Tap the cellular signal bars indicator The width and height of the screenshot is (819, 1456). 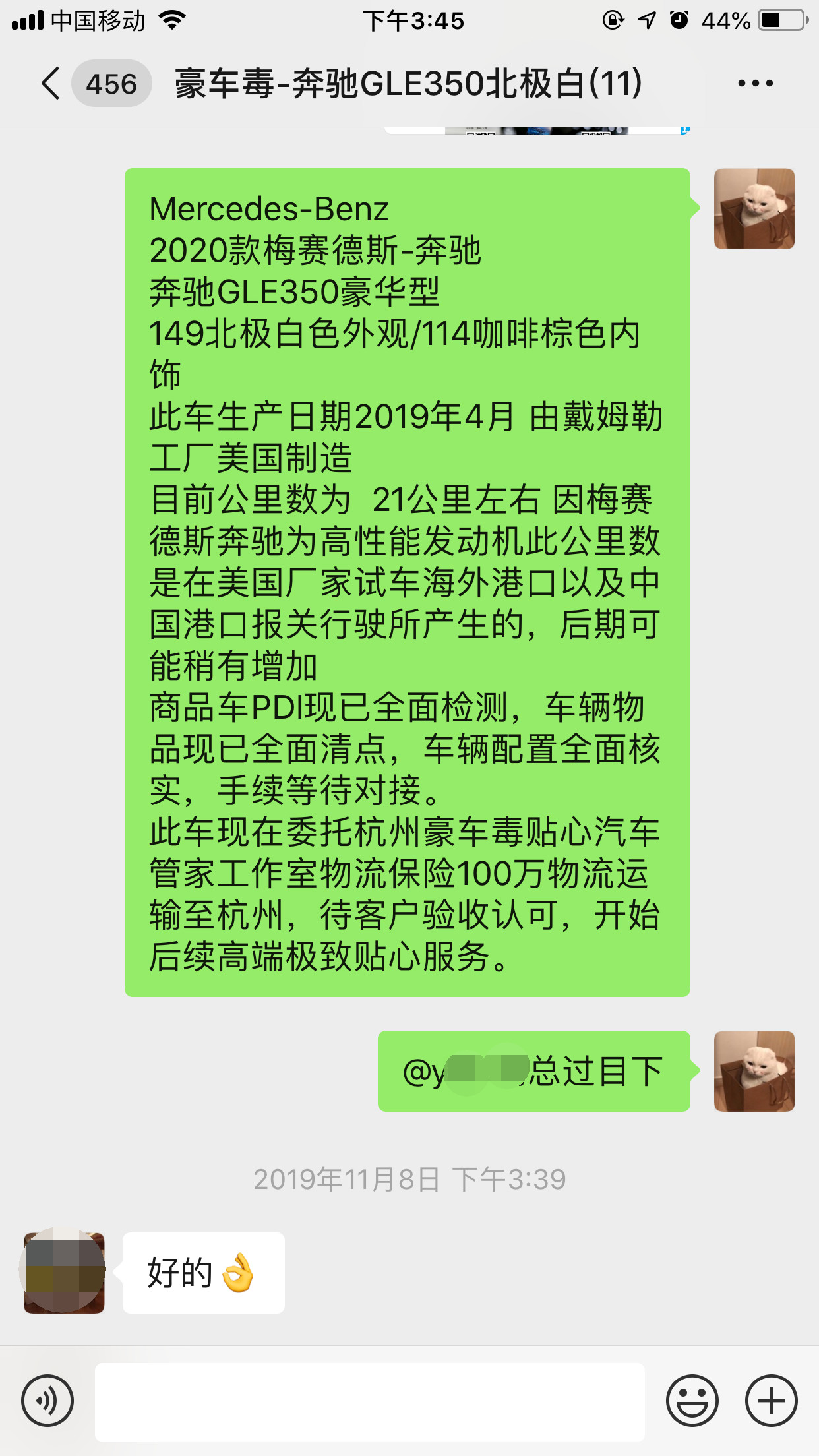(x=26, y=20)
